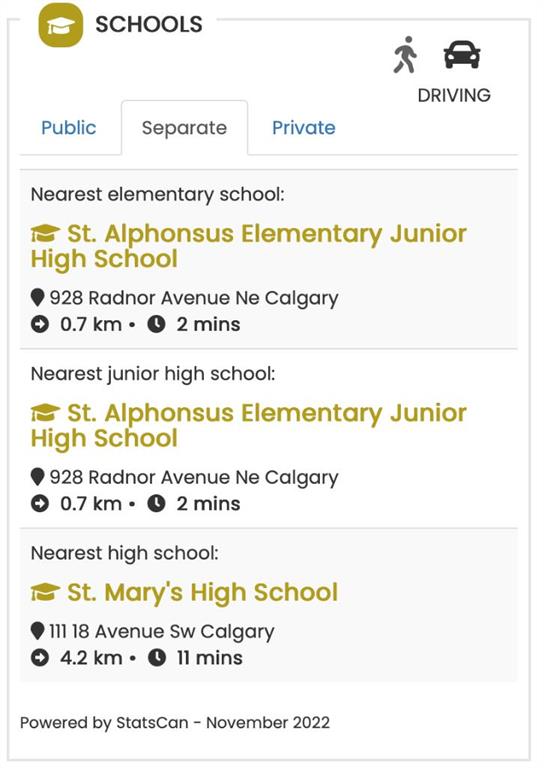The height and width of the screenshot is (768, 544).
Task: Select the Separate schools tab
Action: [x=184, y=128]
